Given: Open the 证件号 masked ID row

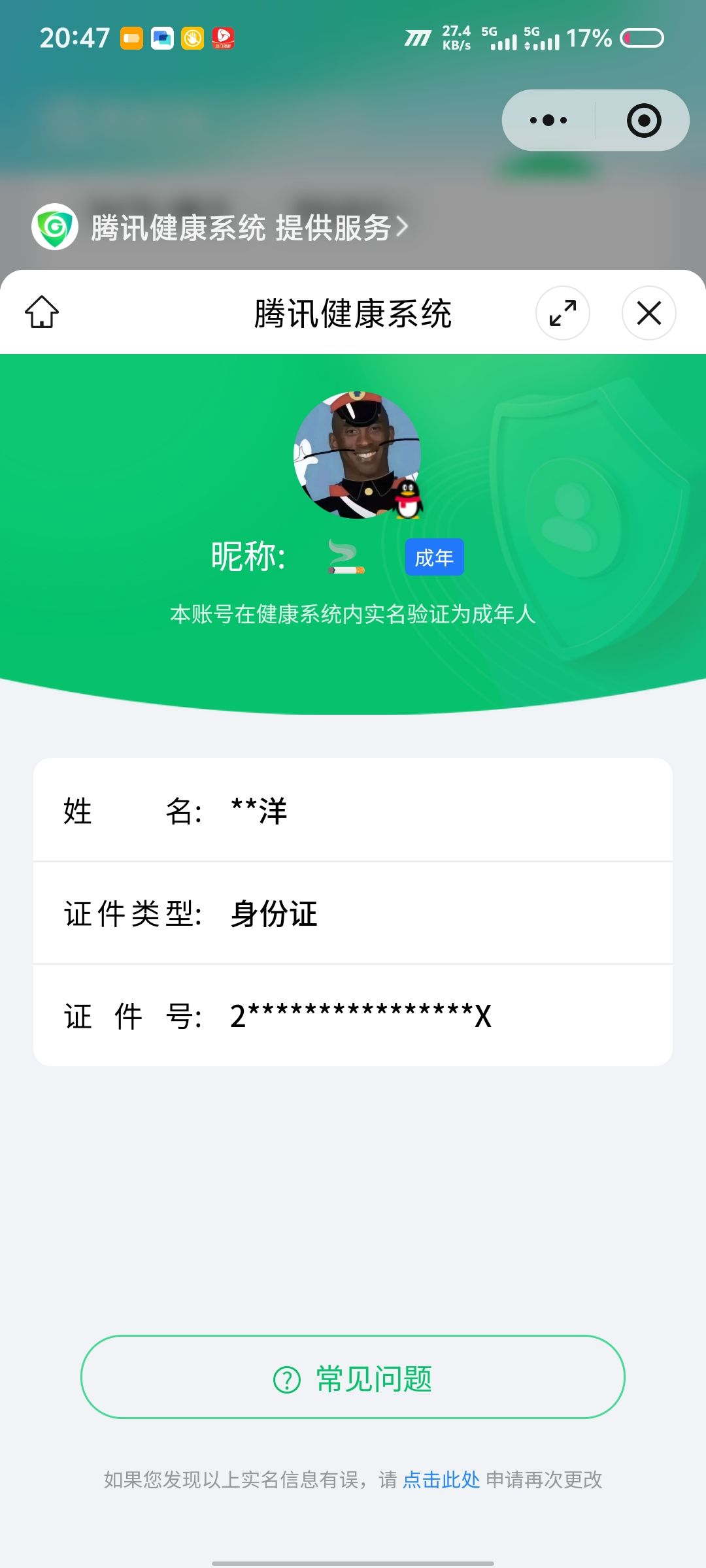Looking at the screenshot, I should tap(353, 1017).
